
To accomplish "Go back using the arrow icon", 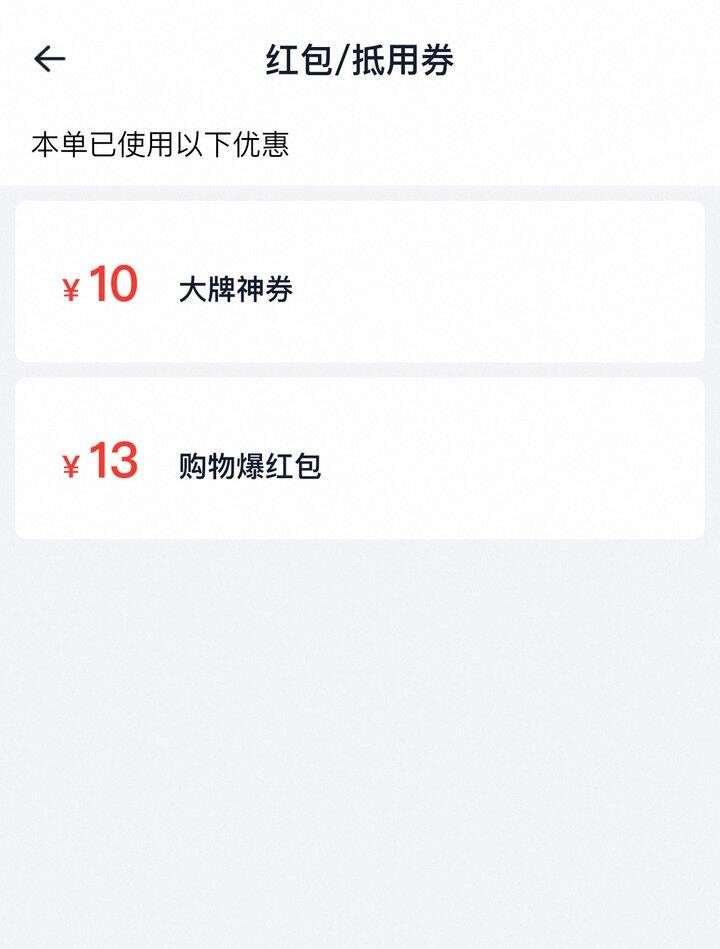I will [49, 59].
